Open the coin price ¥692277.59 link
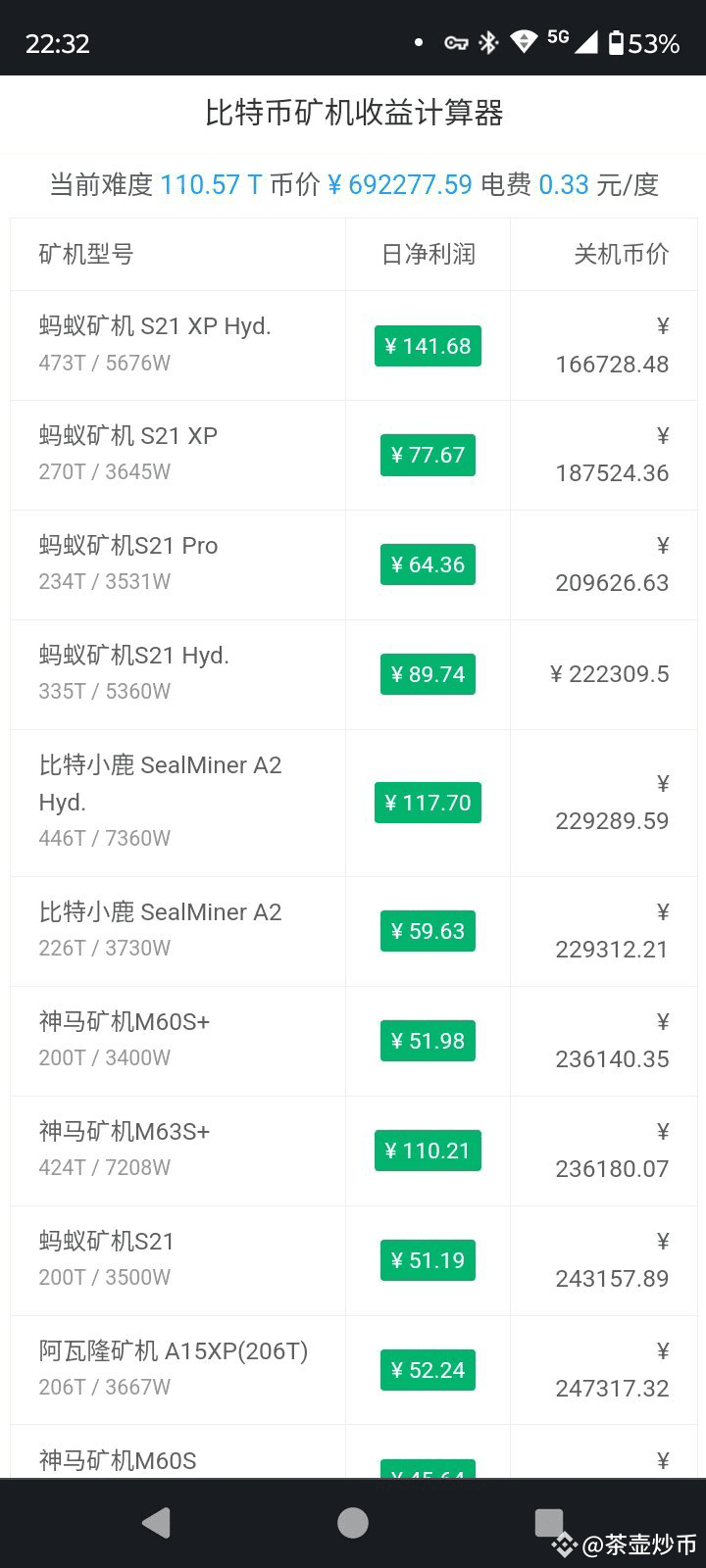This screenshot has height=1568, width=706. [x=402, y=184]
